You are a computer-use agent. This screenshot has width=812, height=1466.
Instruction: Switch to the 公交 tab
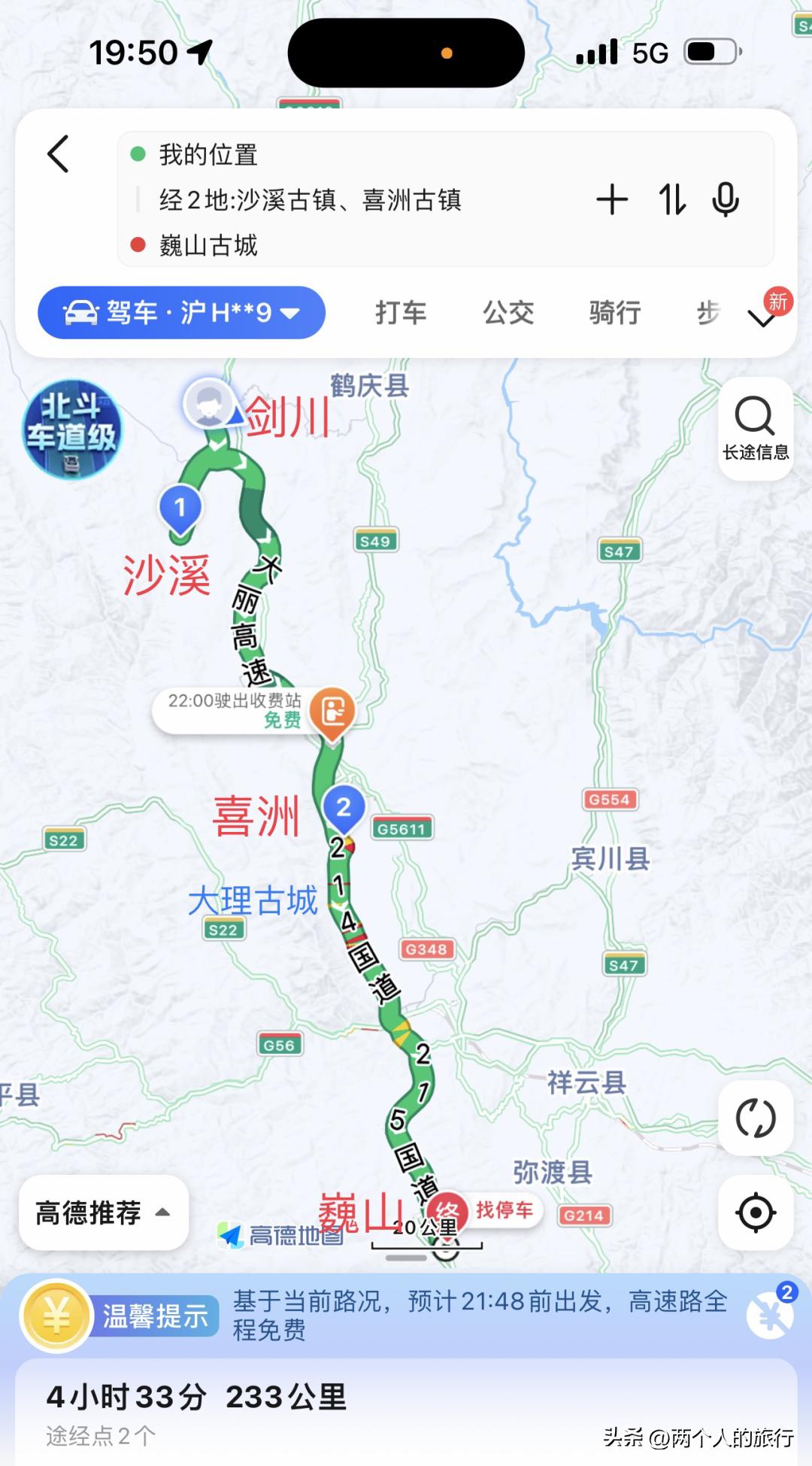[x=508, y=312]
